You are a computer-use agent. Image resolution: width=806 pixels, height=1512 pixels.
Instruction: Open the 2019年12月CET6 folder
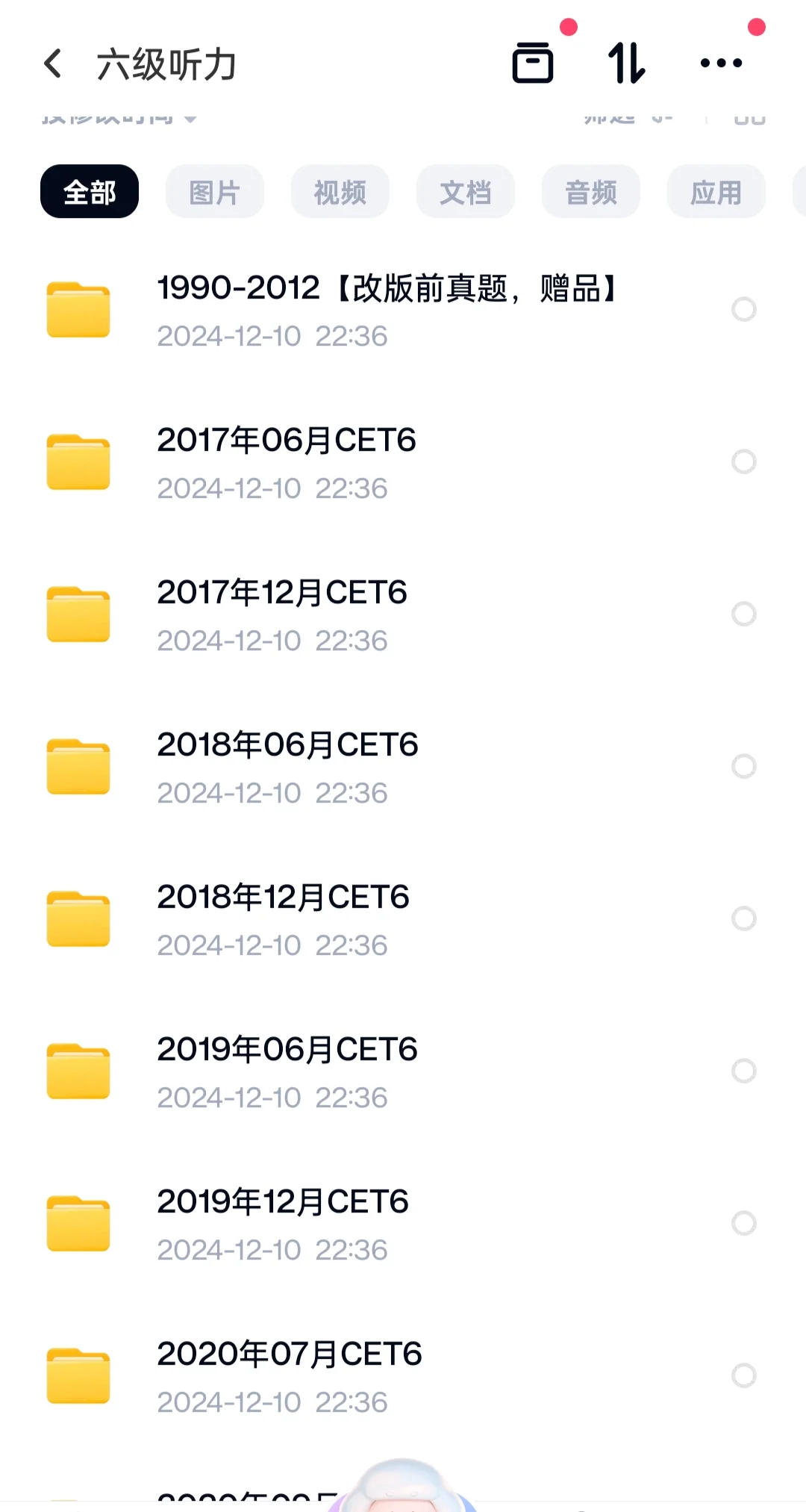[284, 1223]
